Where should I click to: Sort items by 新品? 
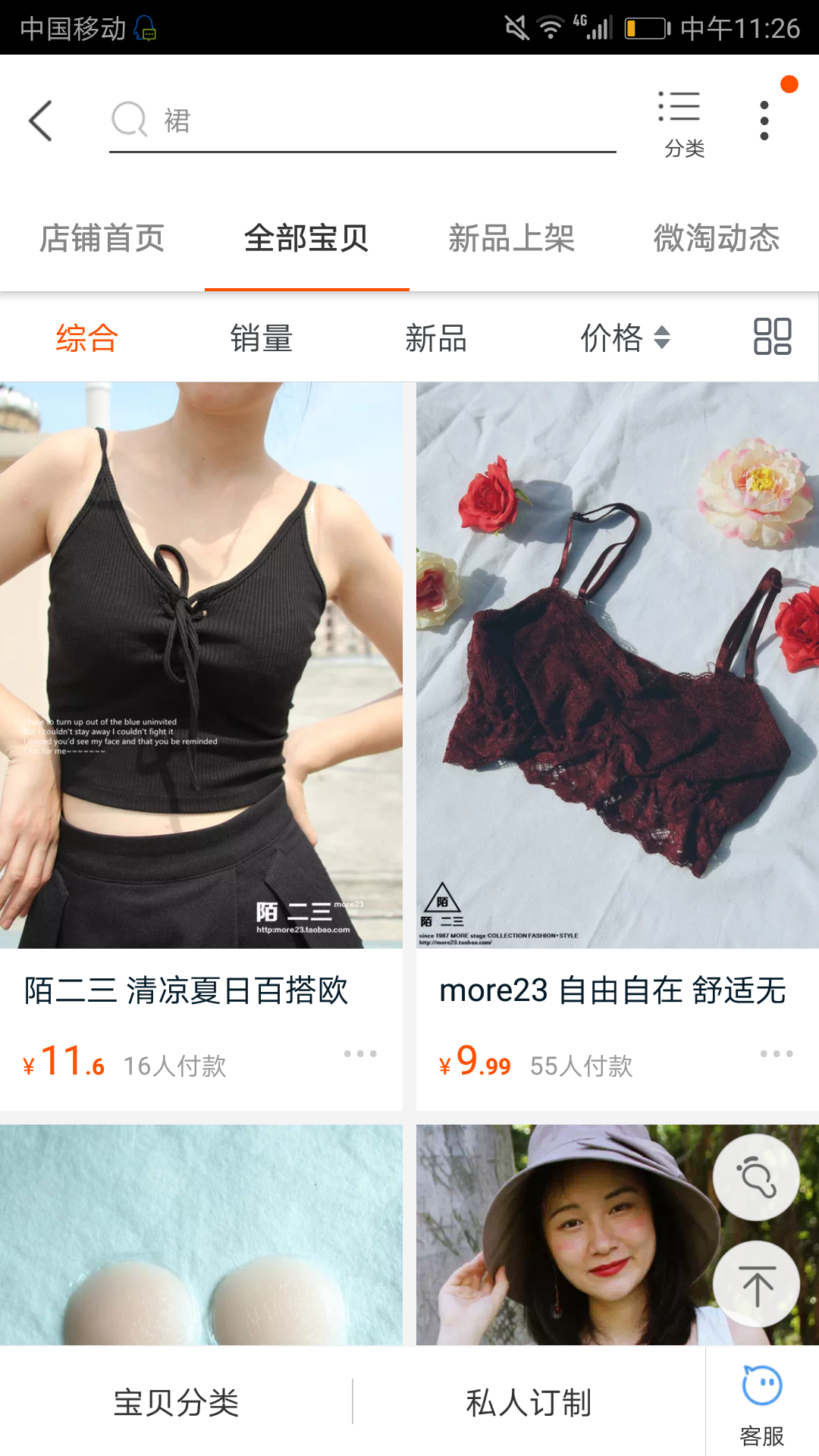coord(436,337)
